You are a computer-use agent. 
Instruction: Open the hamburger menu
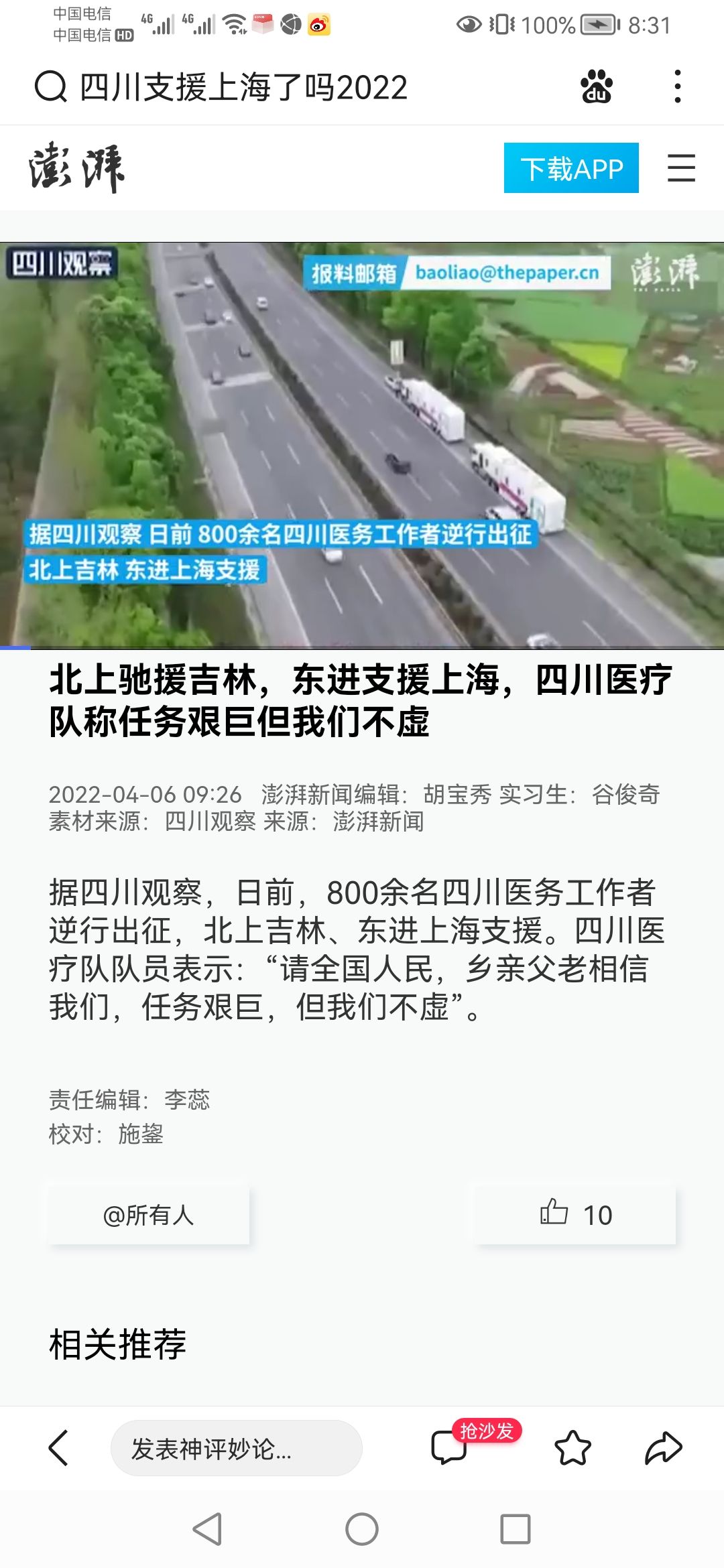coord(681,168)
